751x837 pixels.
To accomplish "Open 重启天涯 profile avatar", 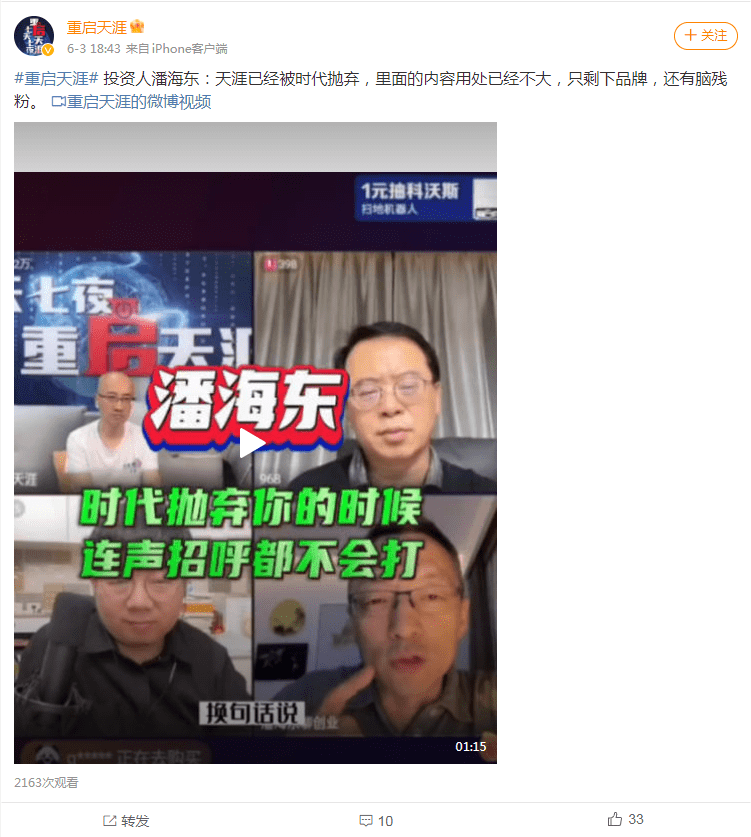I will [33, 36].
